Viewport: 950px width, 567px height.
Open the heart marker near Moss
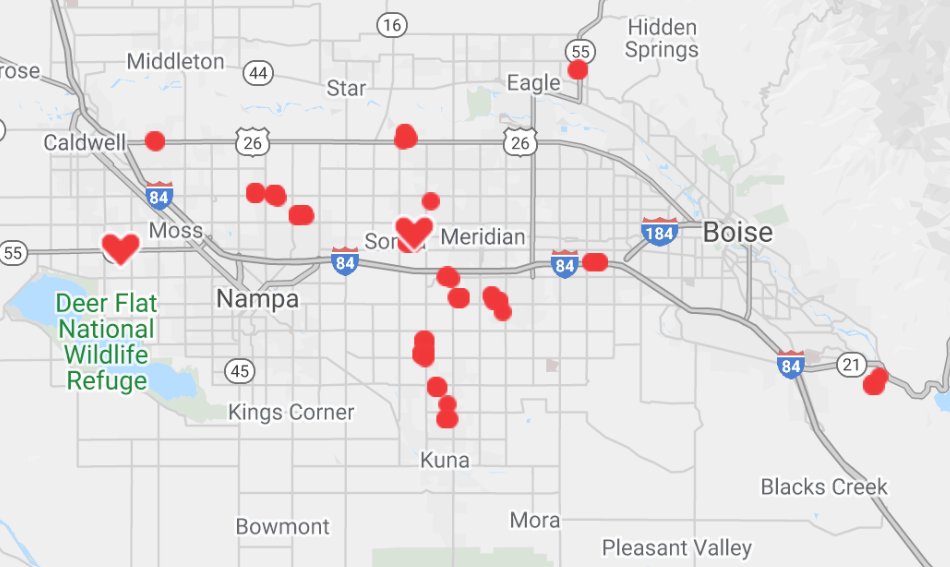121,247
